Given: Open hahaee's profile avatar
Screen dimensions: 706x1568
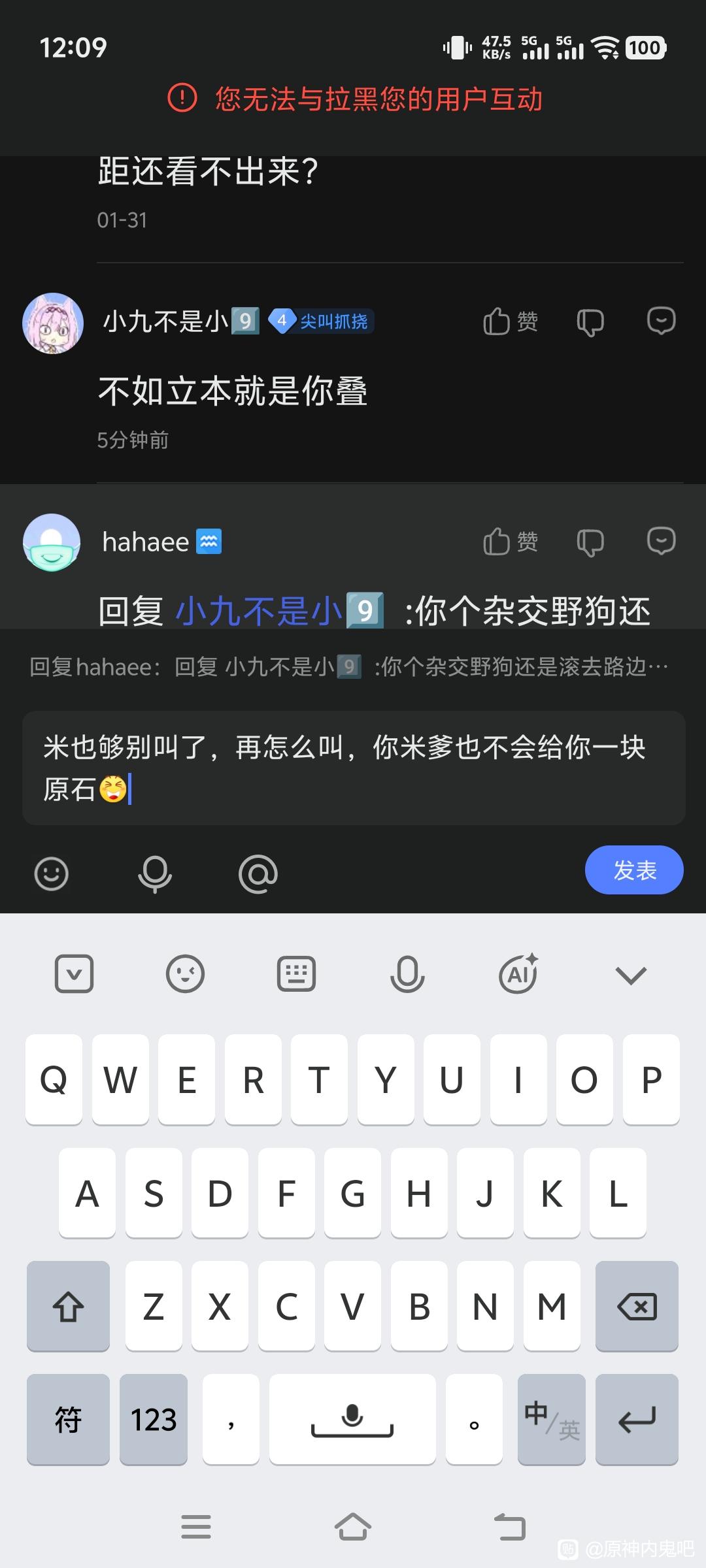Looking at the screenshot, I should click(52, 542).
